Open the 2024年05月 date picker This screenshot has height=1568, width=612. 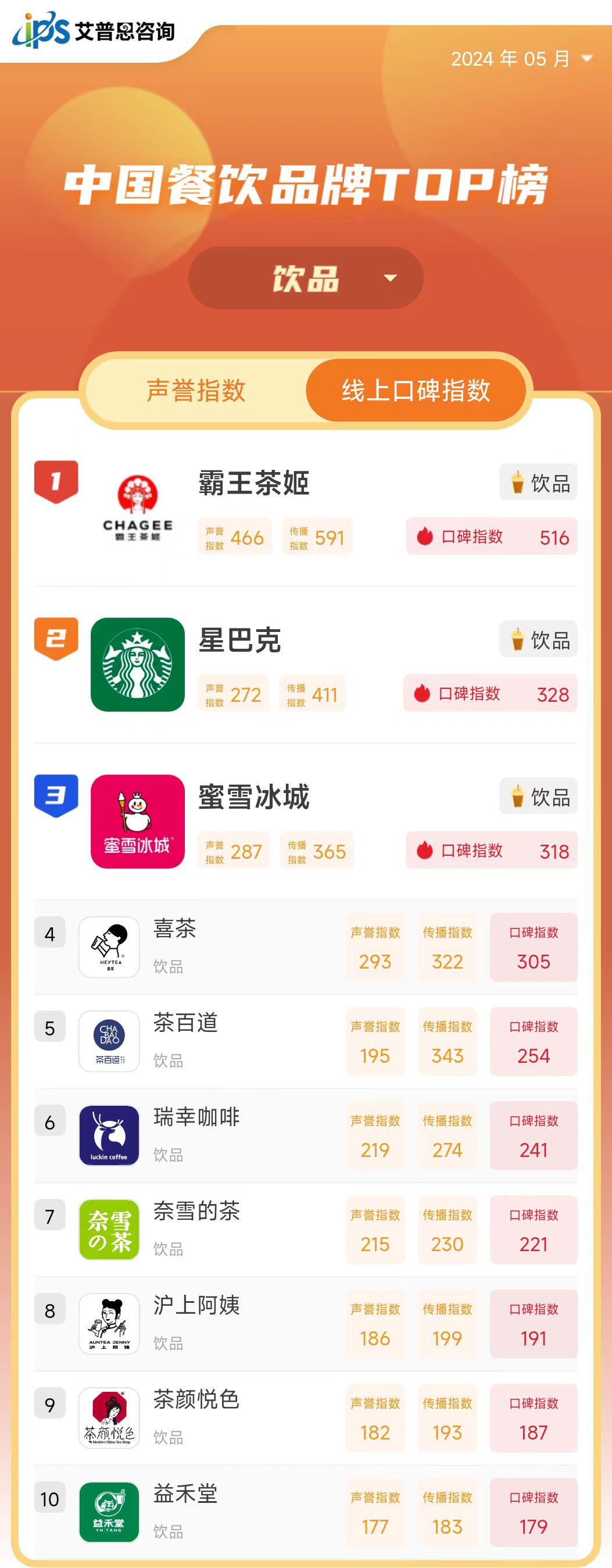(520, 59)
